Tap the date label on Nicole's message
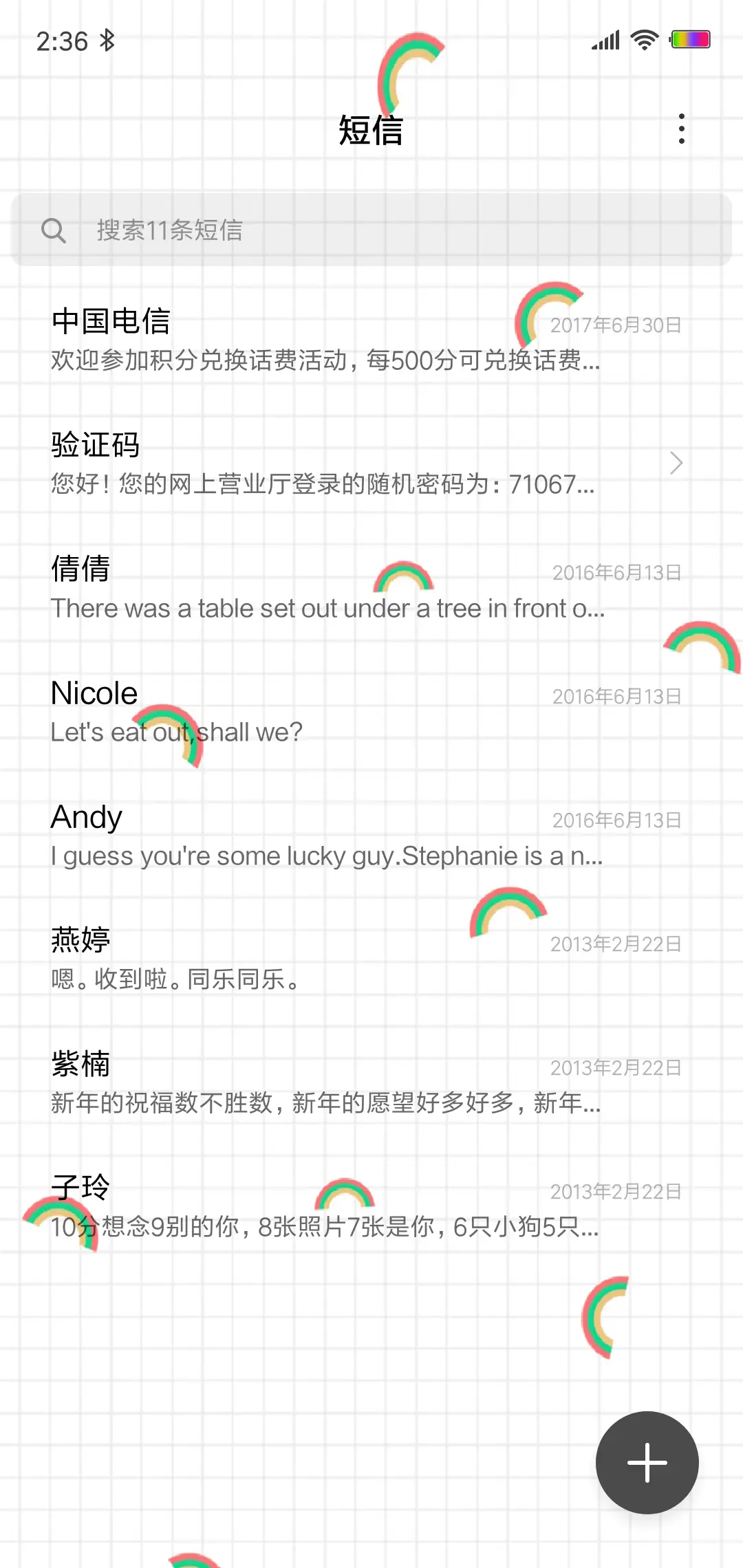Viewport: 743px width, 1568px height. [616, 697]
